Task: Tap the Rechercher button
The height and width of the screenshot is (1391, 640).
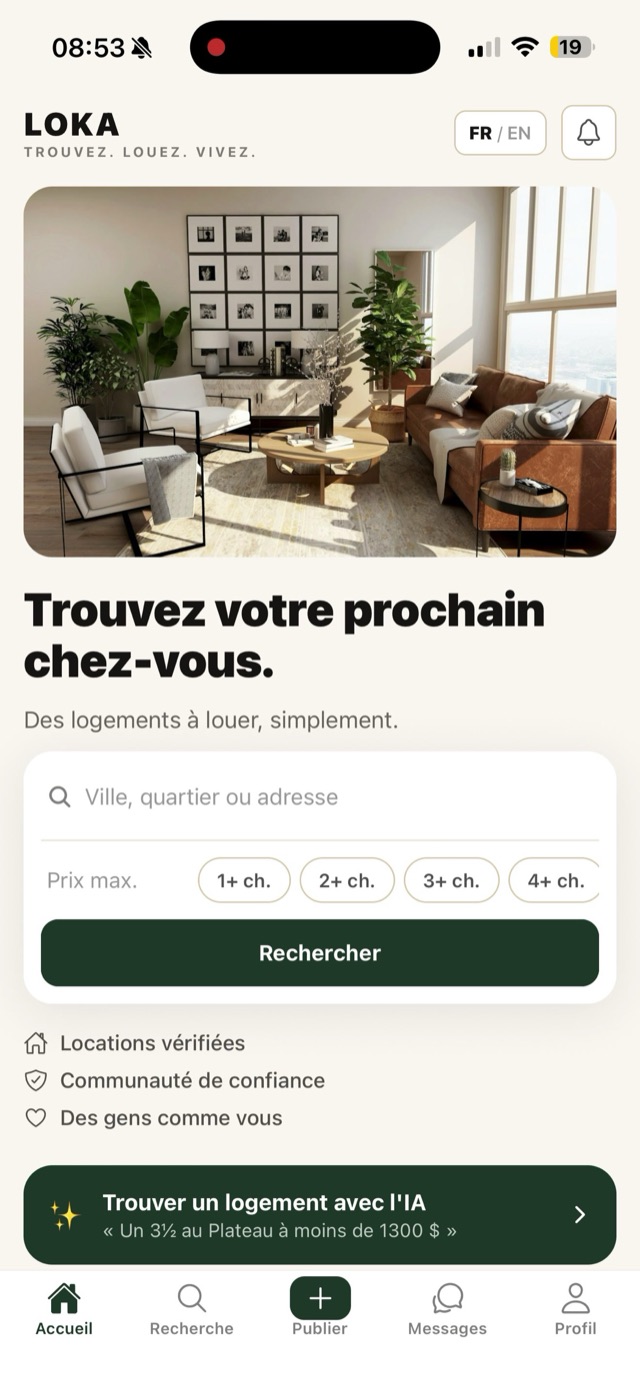Action: 320,953
